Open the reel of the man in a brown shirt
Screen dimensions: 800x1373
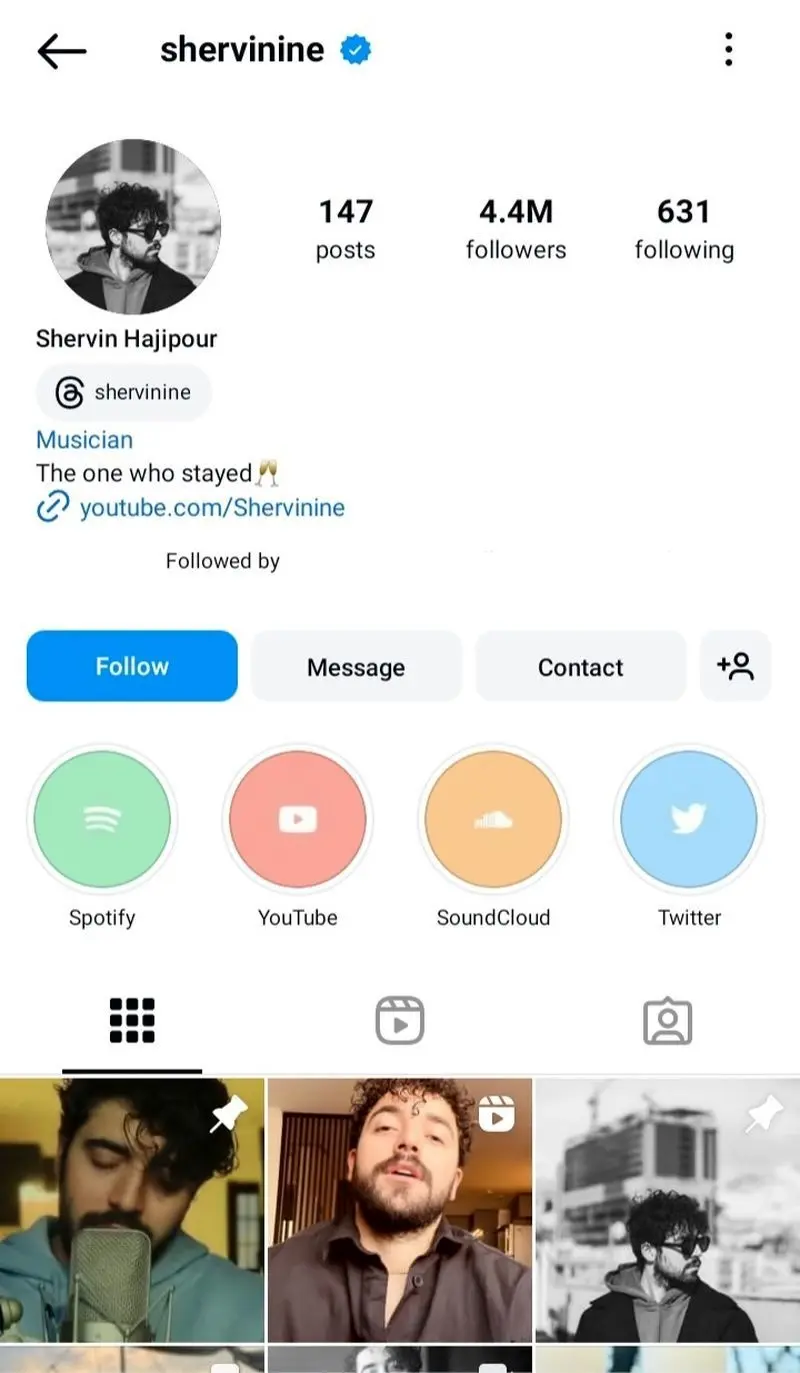click(399, 1210)
